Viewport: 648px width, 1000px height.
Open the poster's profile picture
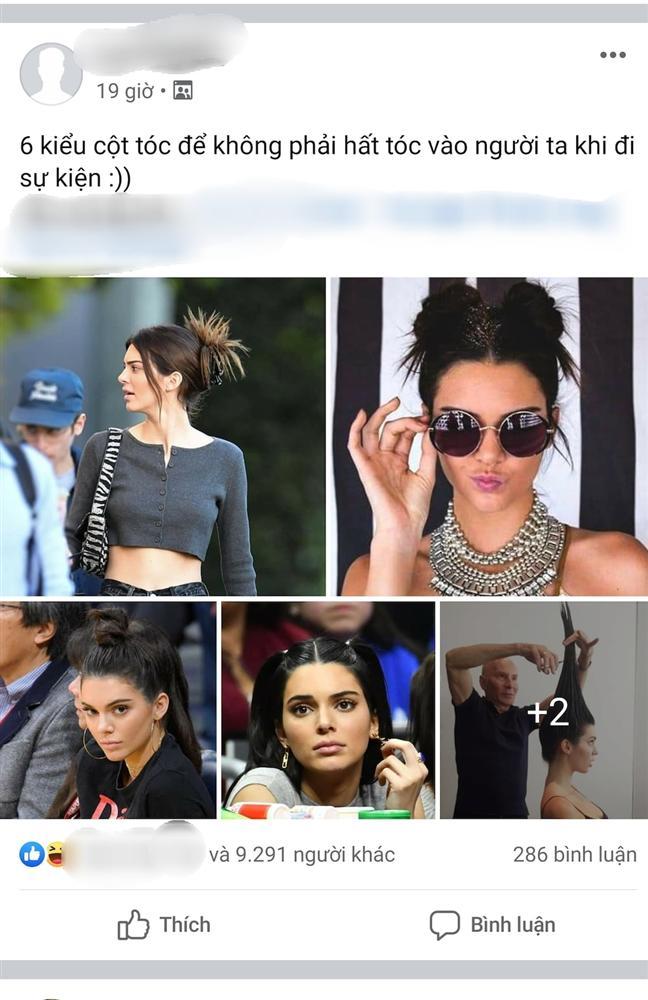coord(50,74)
